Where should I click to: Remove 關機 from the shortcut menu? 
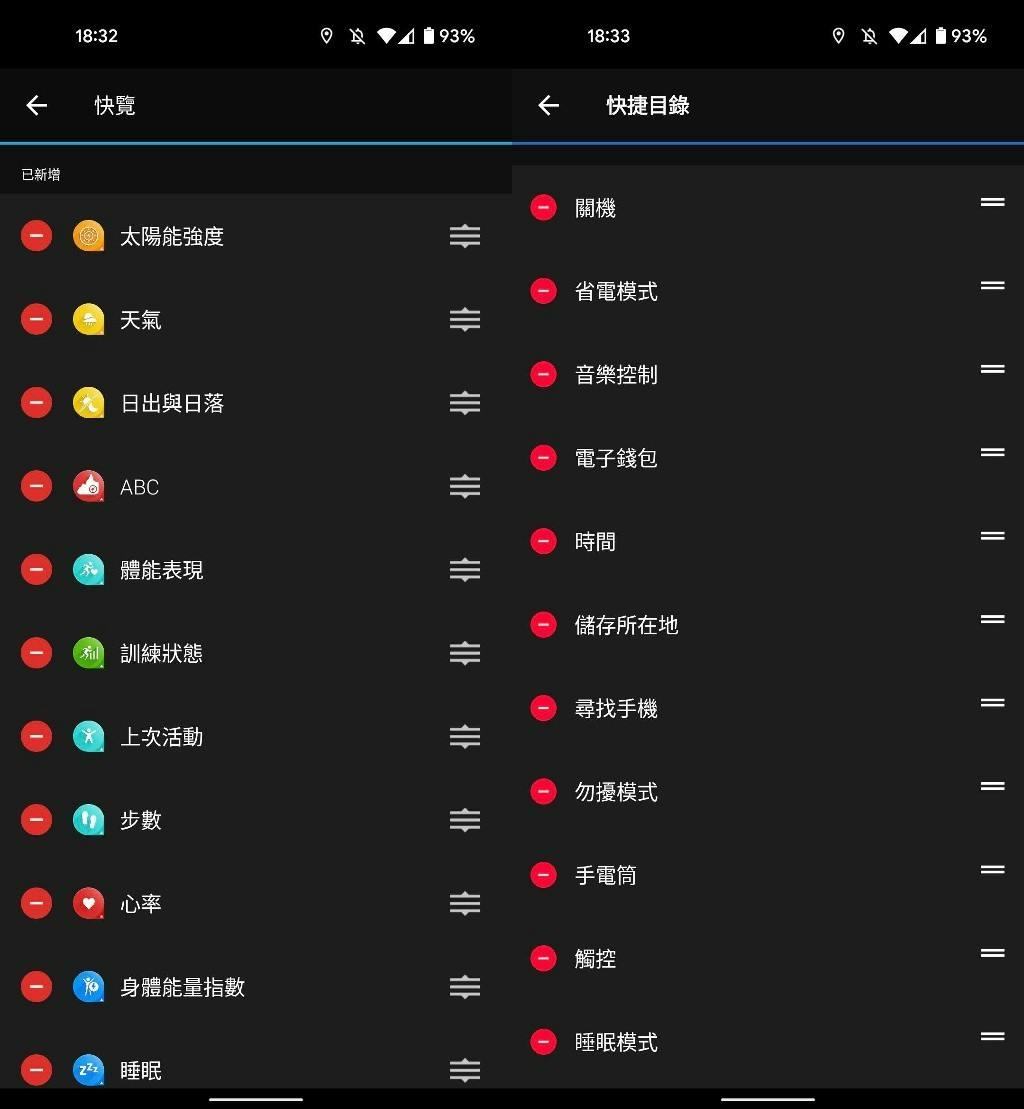pos(543,207)
